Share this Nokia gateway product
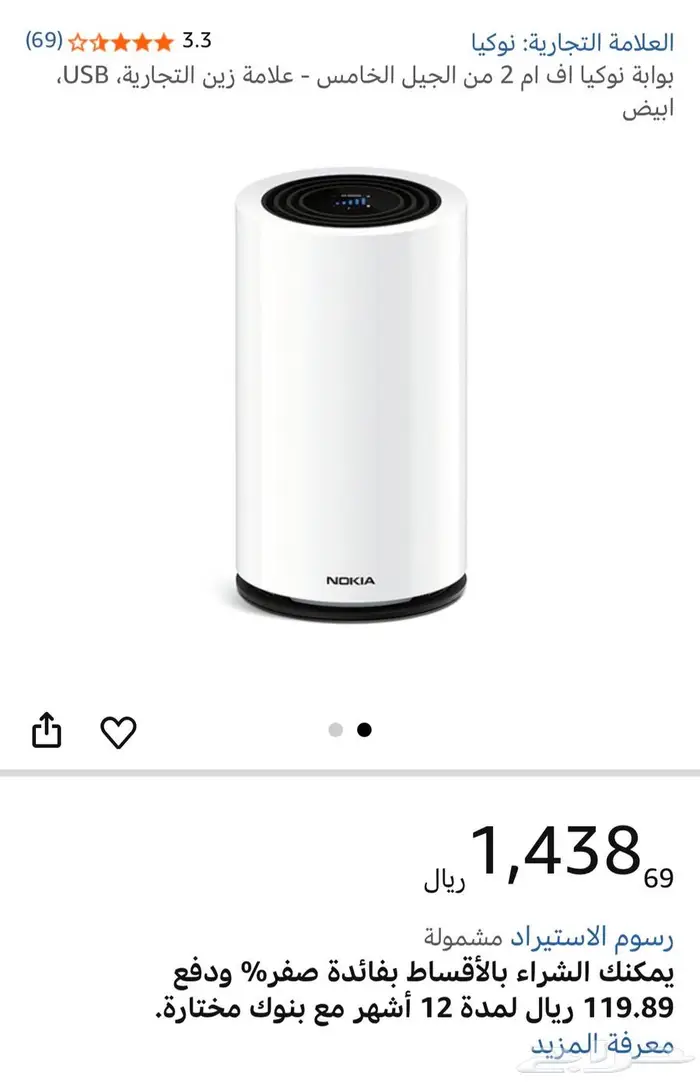Screen dimensions: 700x1083 47,732
